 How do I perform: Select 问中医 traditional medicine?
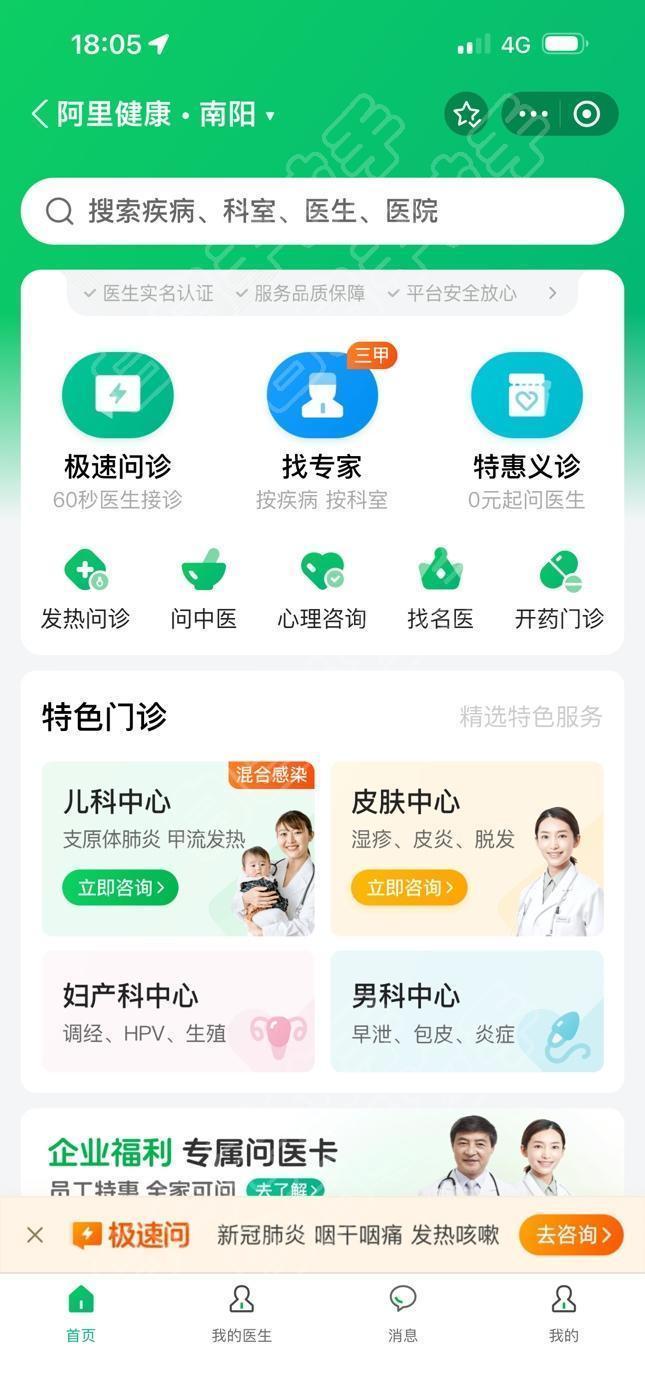coord(203,589)
